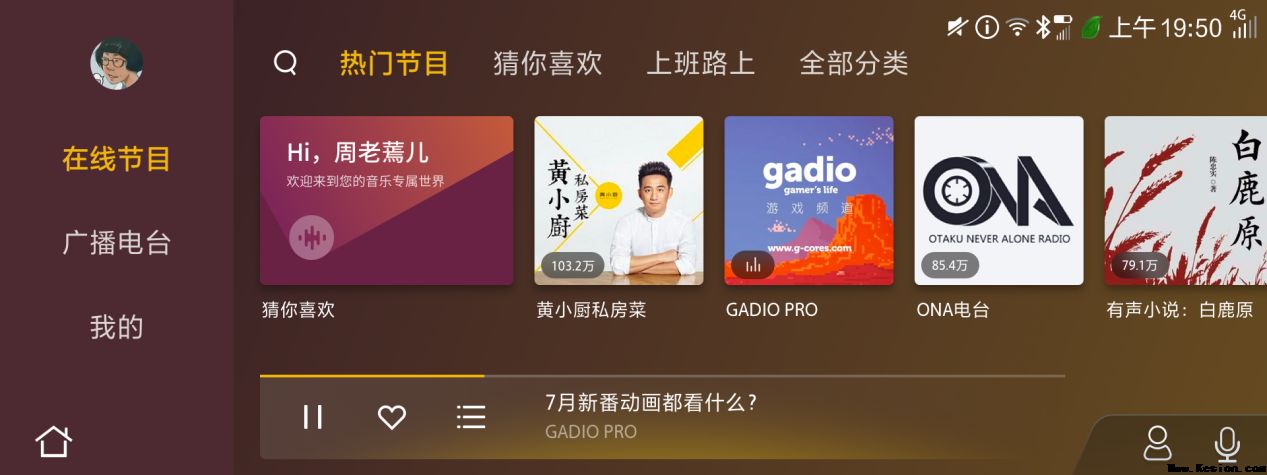Viewport: 1267px width, 475px height.
Task: Tap the microphone voice icon
Action: 1227,443
